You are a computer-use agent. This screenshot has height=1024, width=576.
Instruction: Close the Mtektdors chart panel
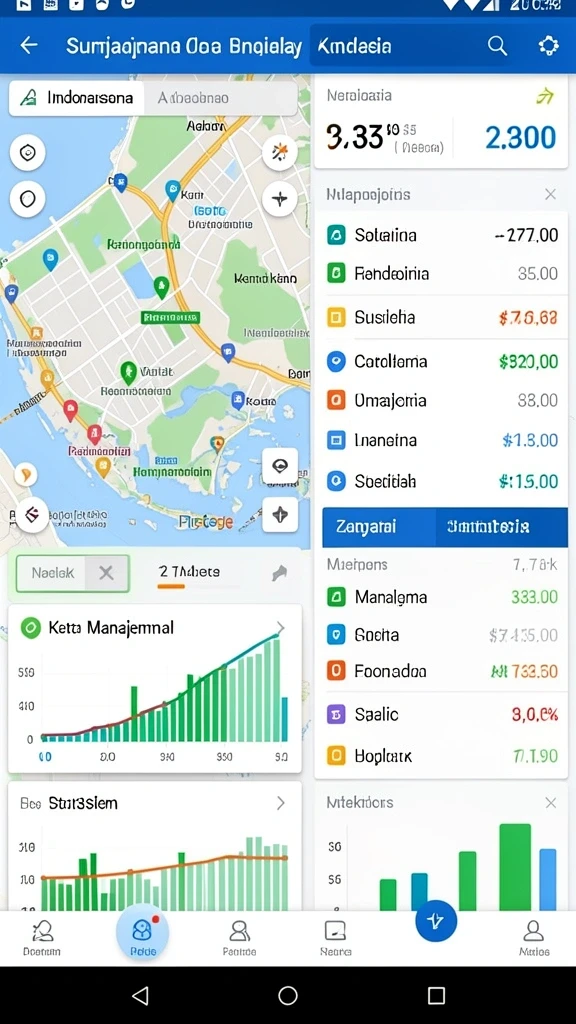click(551, 803)
